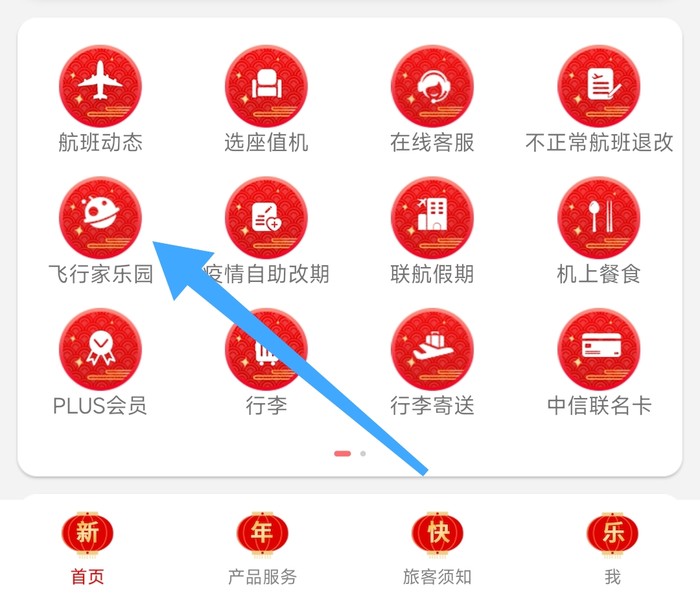Screen dimensions: 700x597
Task: Enter 飞行家乐园
Action: [100, 219]
